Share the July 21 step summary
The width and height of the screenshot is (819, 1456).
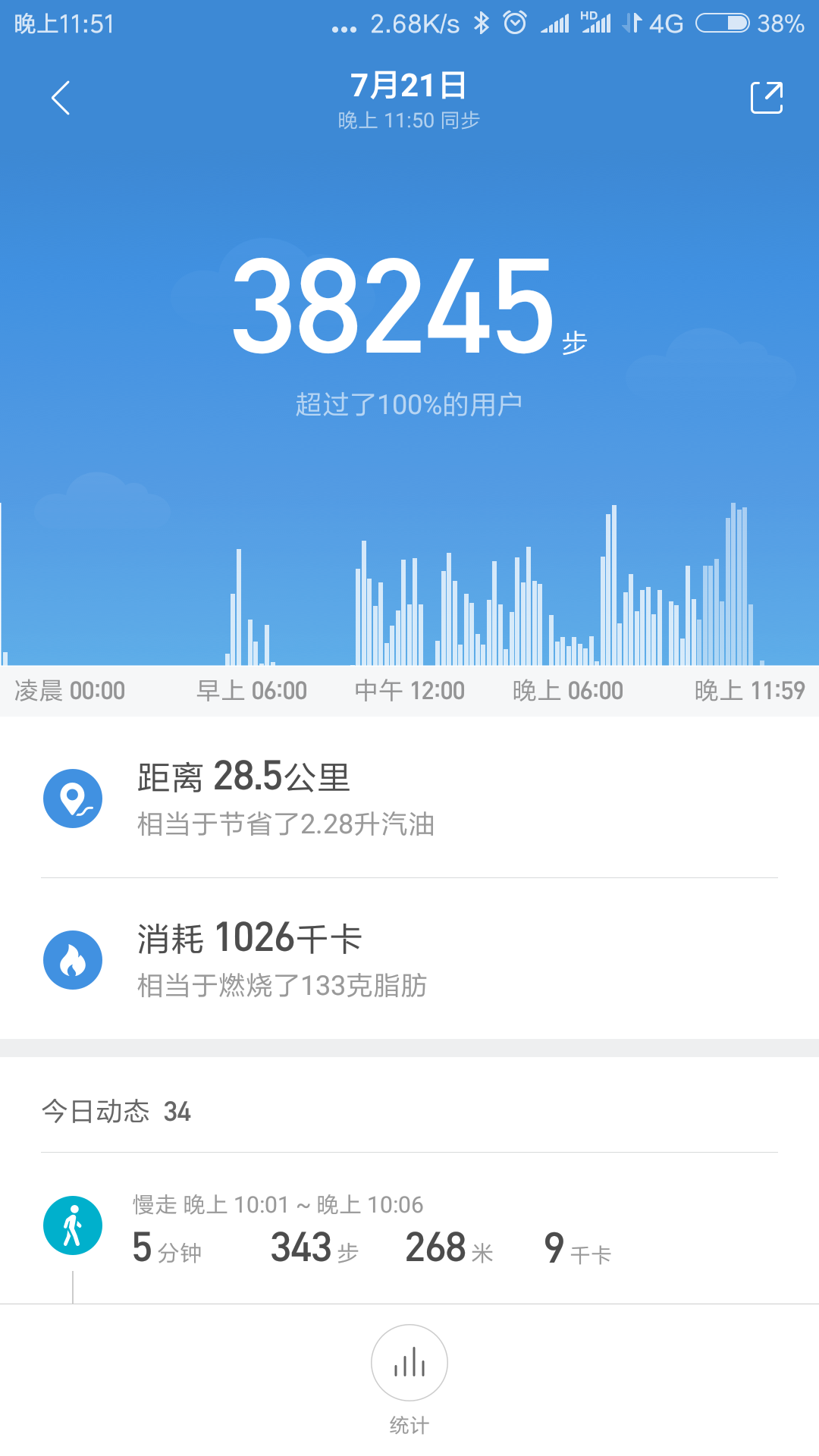766,98
